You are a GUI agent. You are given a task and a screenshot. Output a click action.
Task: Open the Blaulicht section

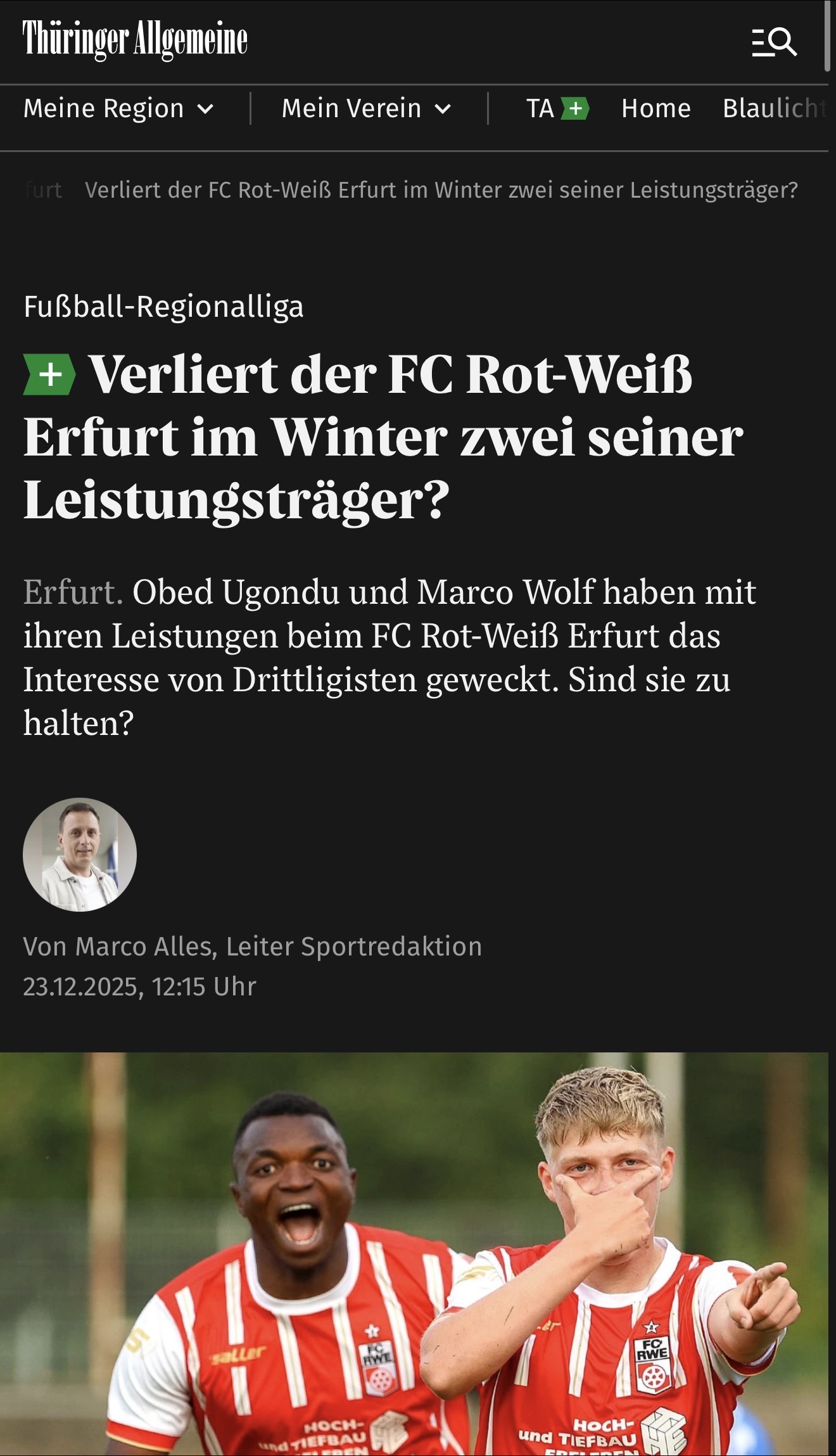[774, 109]
